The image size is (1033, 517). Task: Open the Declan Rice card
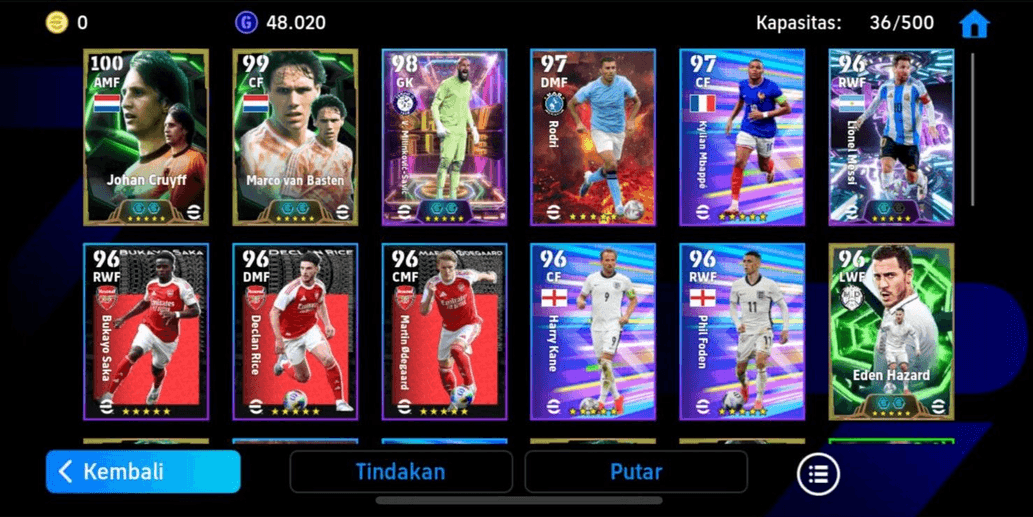295,331
